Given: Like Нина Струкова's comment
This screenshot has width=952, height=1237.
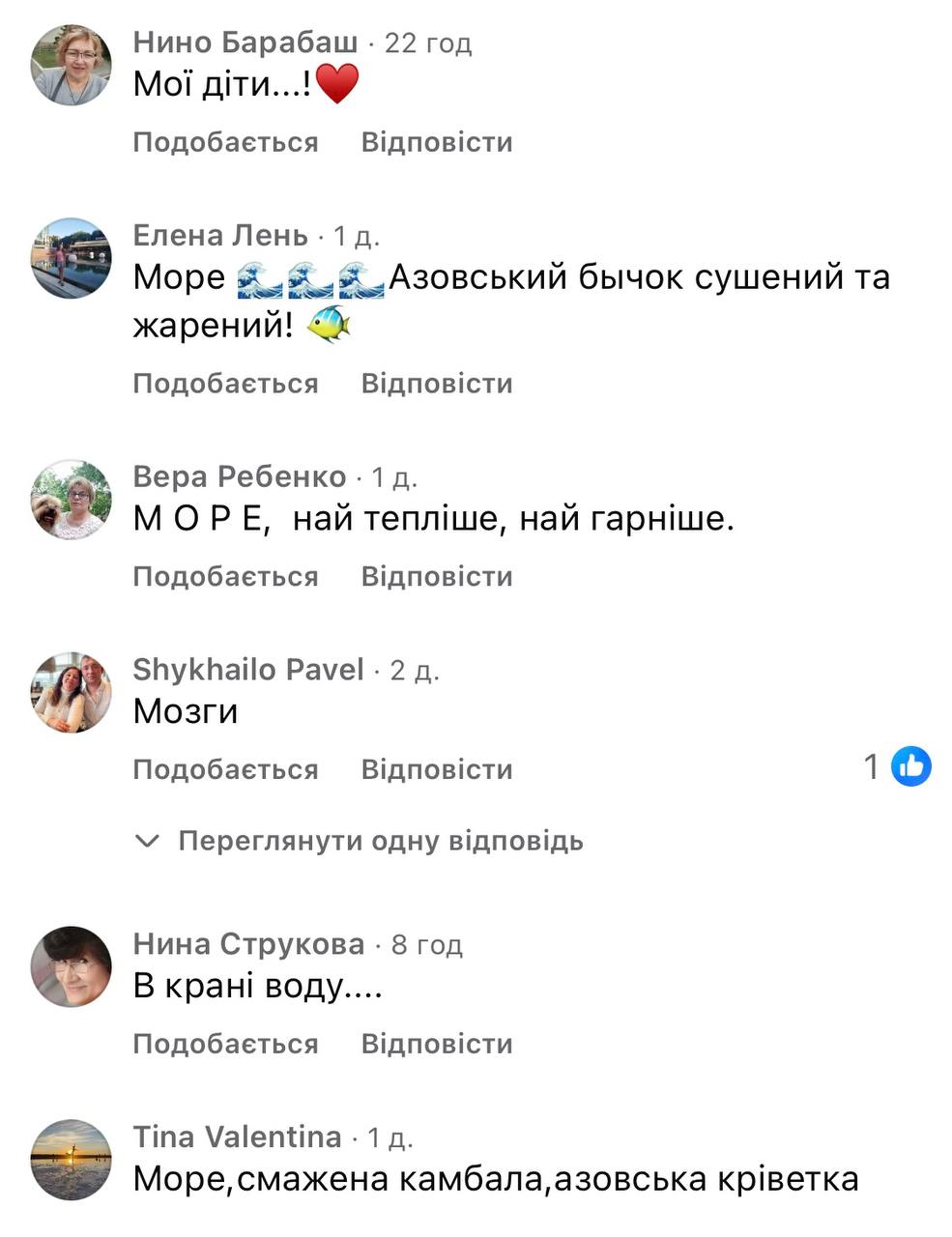Looking at the screenshot, I should (x=224, y=1045).
